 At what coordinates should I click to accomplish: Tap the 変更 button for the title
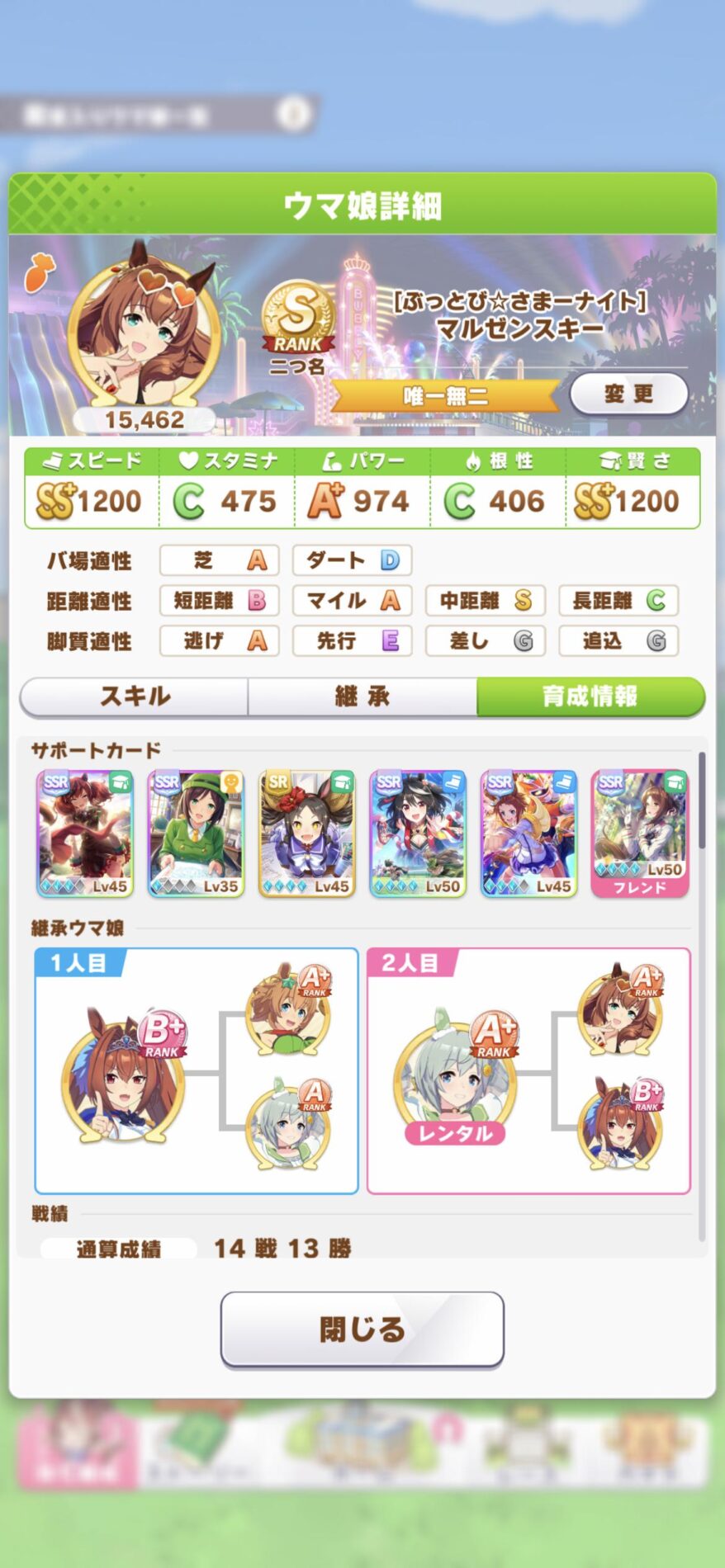(x=628, y=394)
